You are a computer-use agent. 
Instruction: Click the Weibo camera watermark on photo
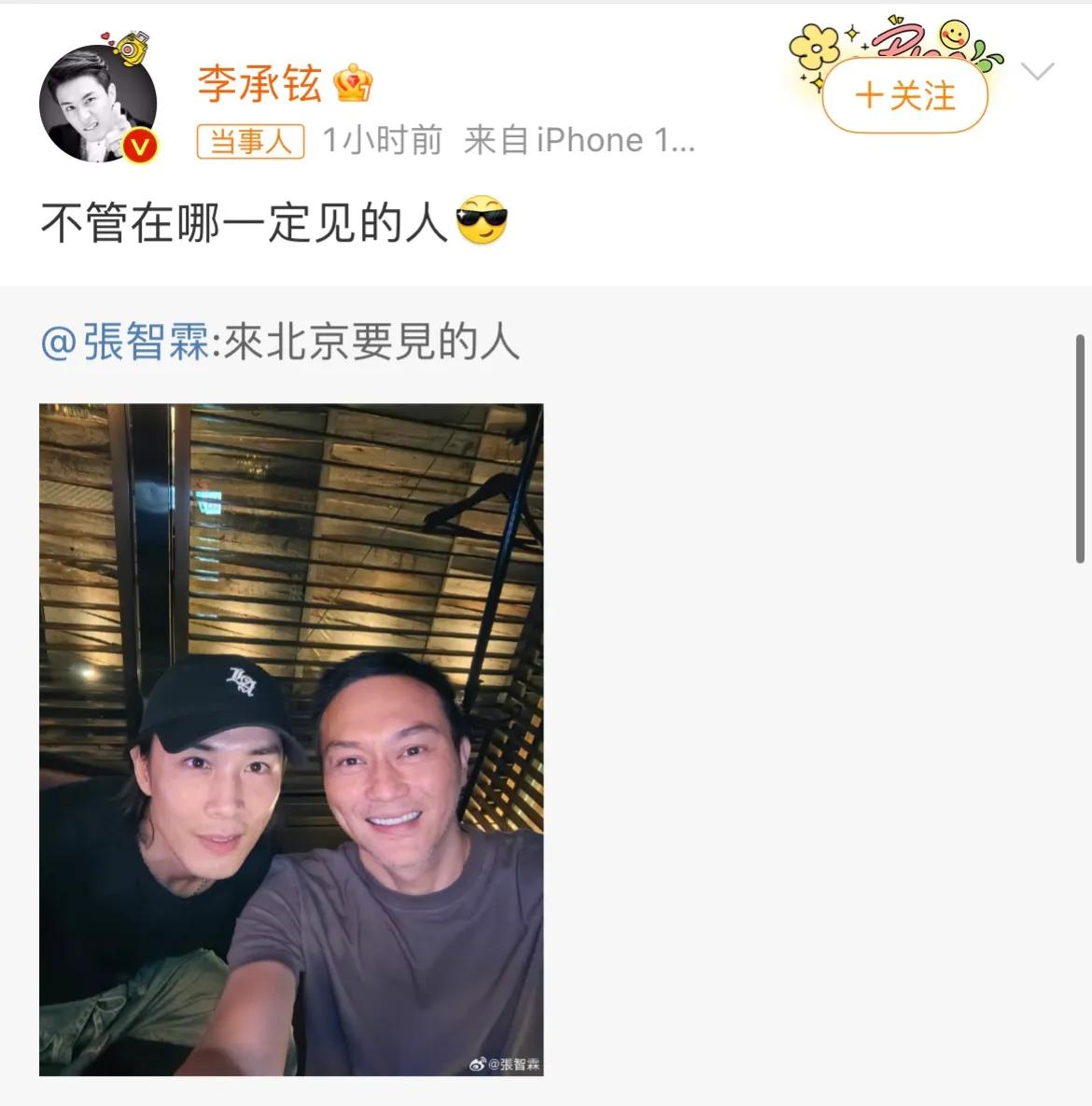click(476, 1061)
